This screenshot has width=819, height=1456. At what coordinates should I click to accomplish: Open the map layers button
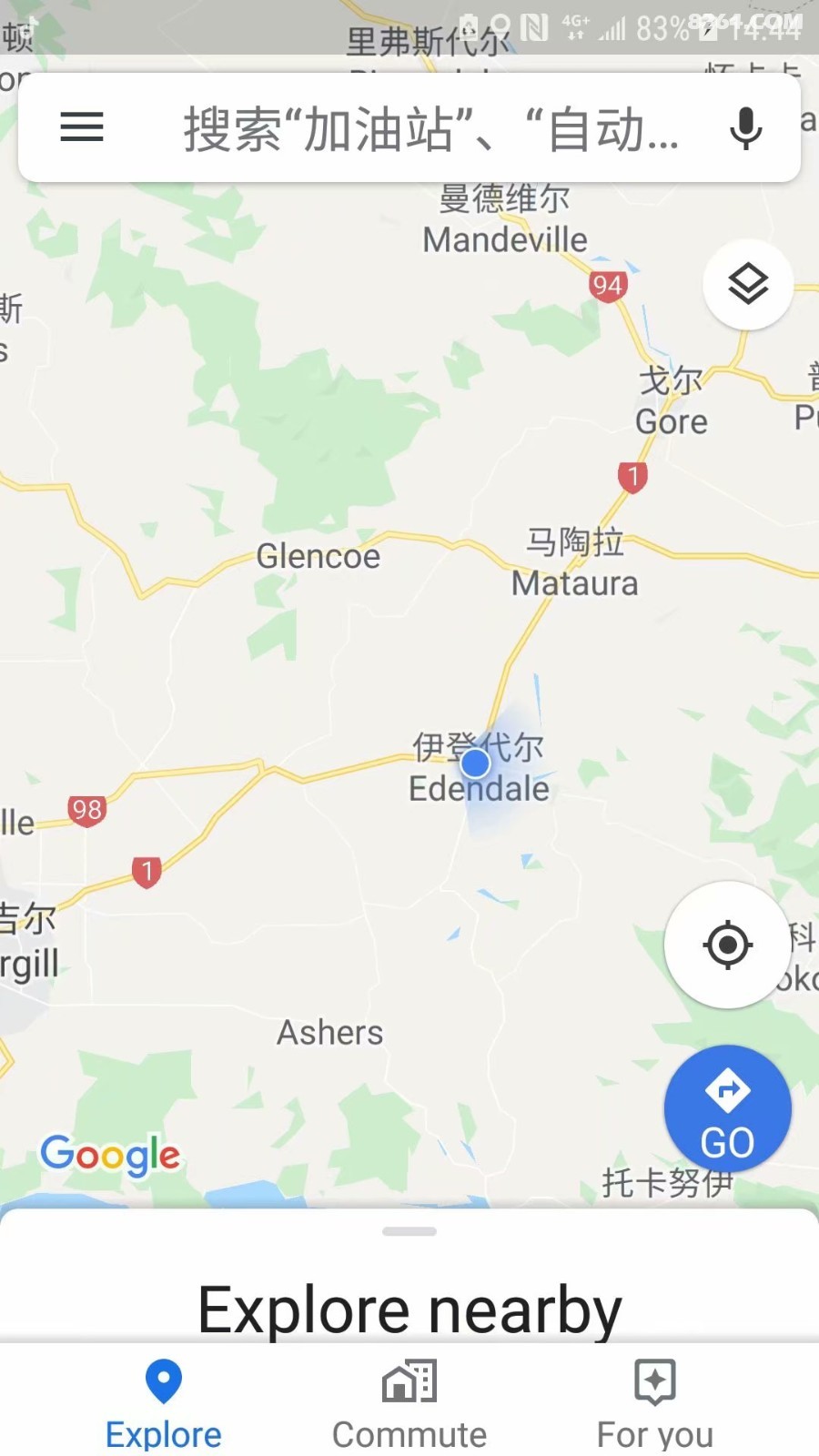(748, 285)
